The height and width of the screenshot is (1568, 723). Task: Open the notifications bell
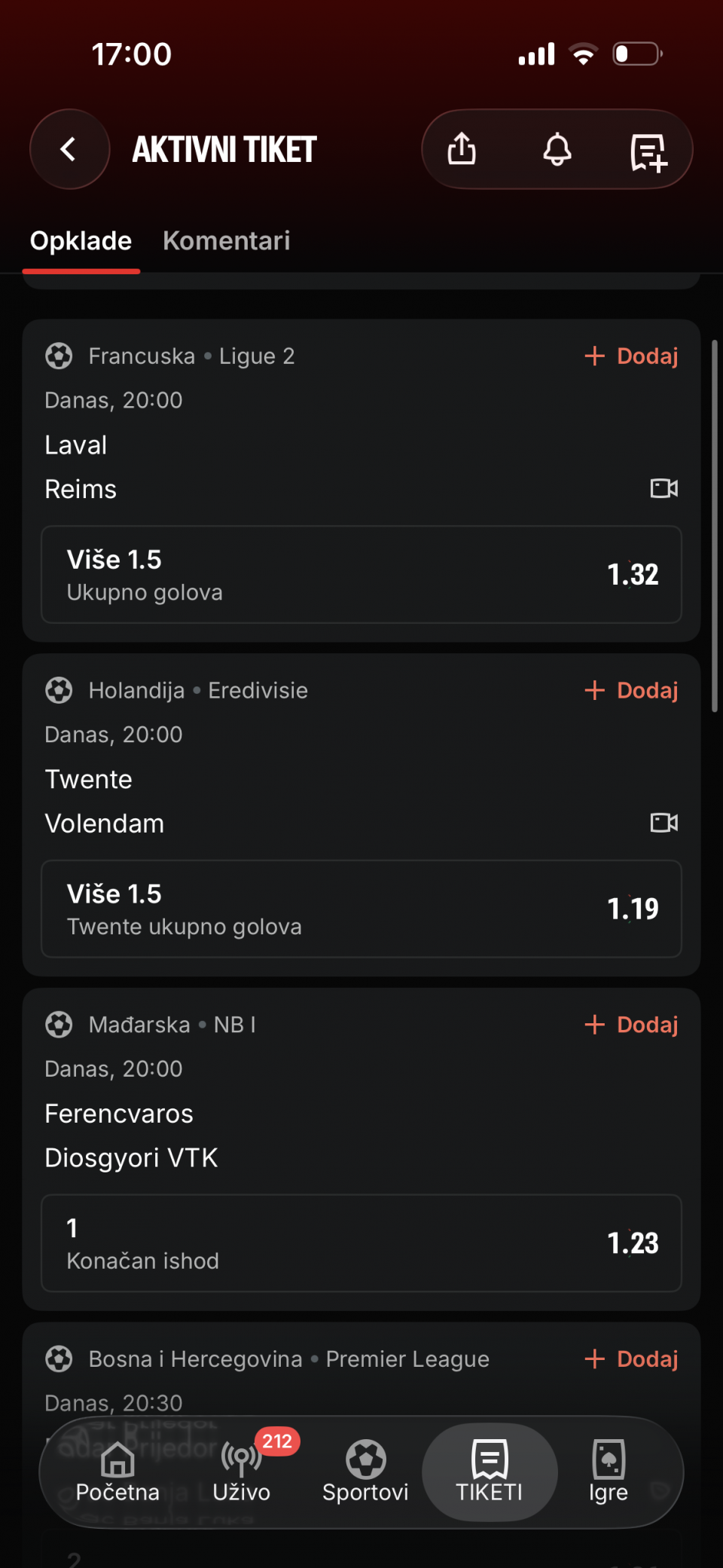point(557,149)
